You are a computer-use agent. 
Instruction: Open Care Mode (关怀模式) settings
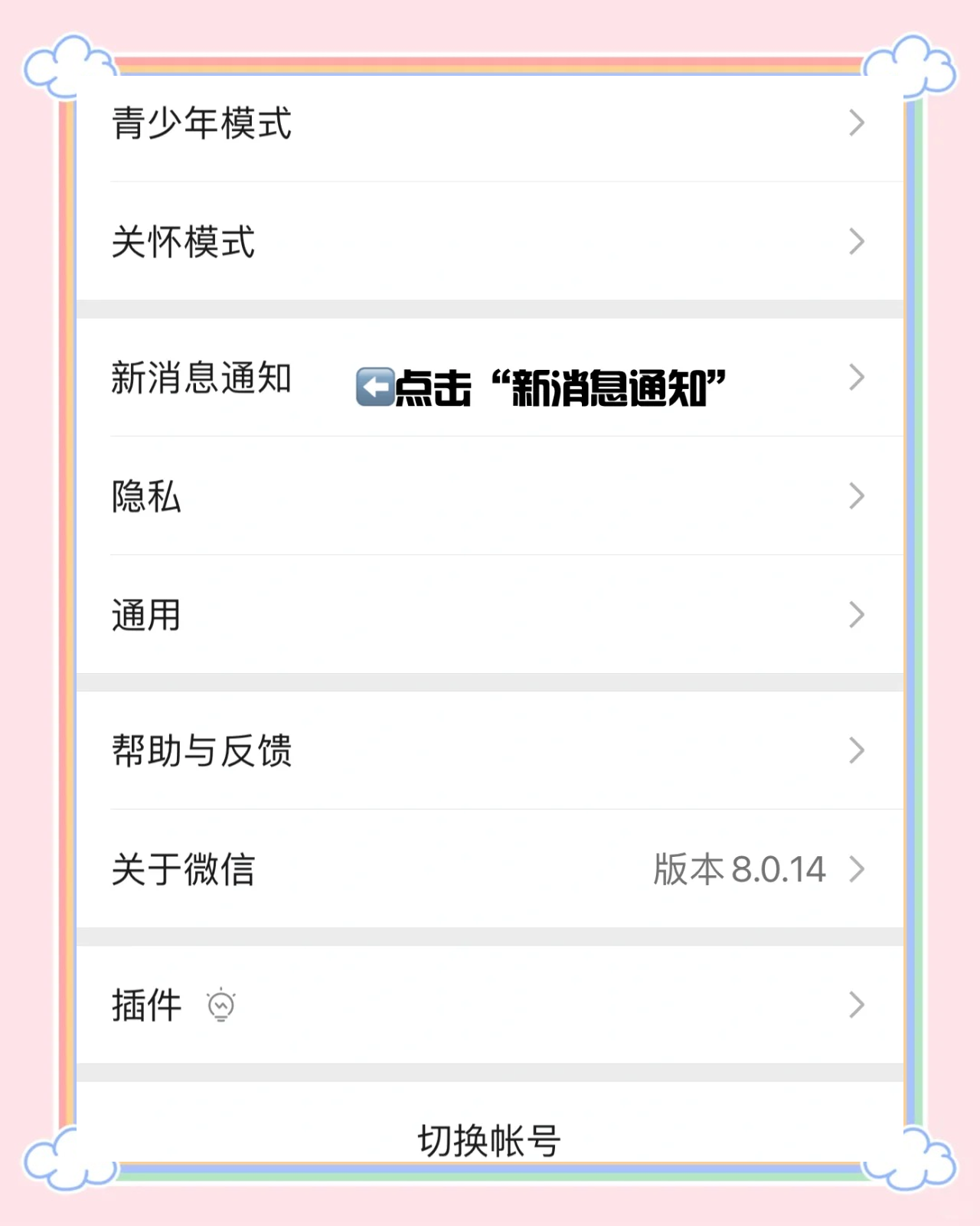pos(184,244)
